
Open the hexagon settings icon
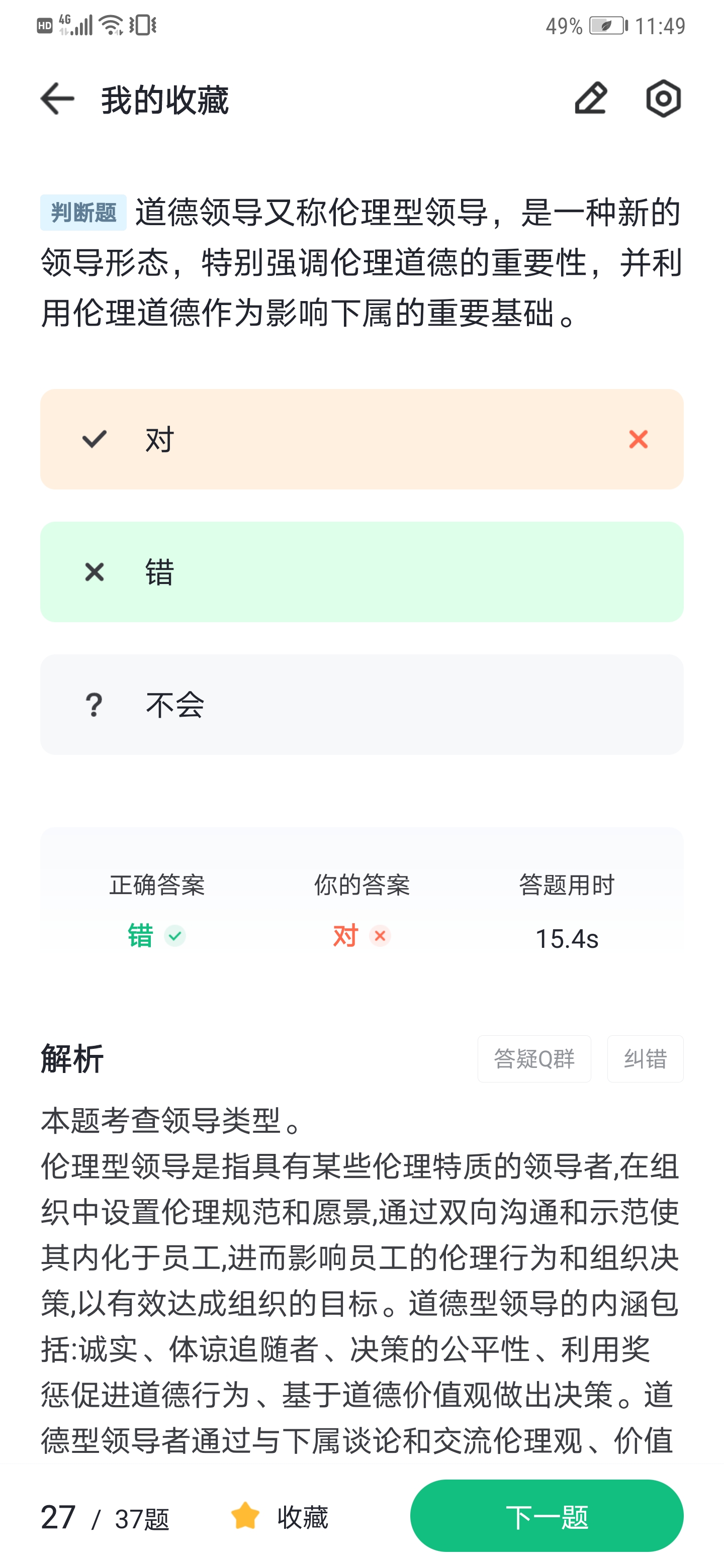click(x=663, y=99)
